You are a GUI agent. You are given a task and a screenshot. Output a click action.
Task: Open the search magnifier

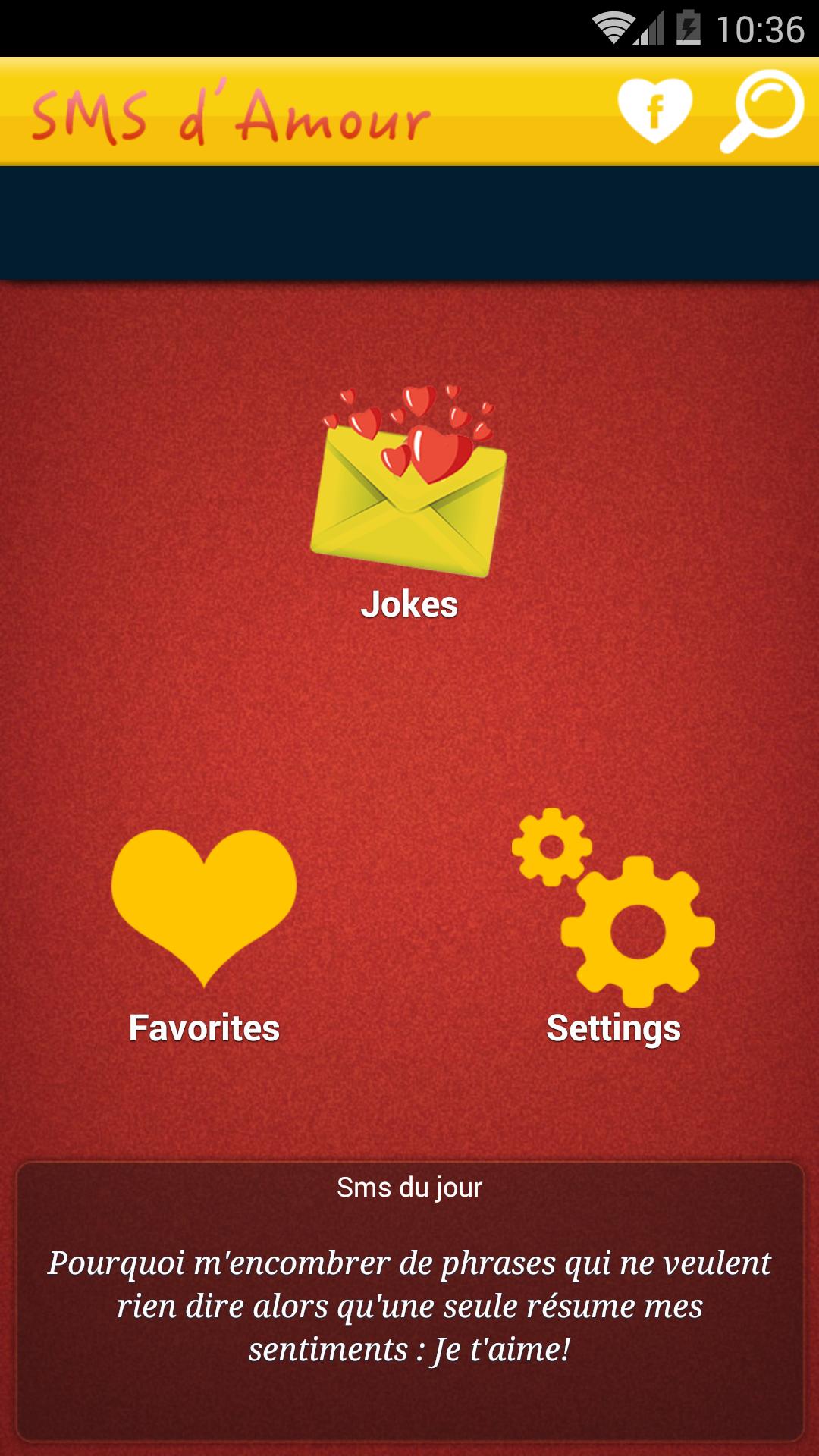761,111
